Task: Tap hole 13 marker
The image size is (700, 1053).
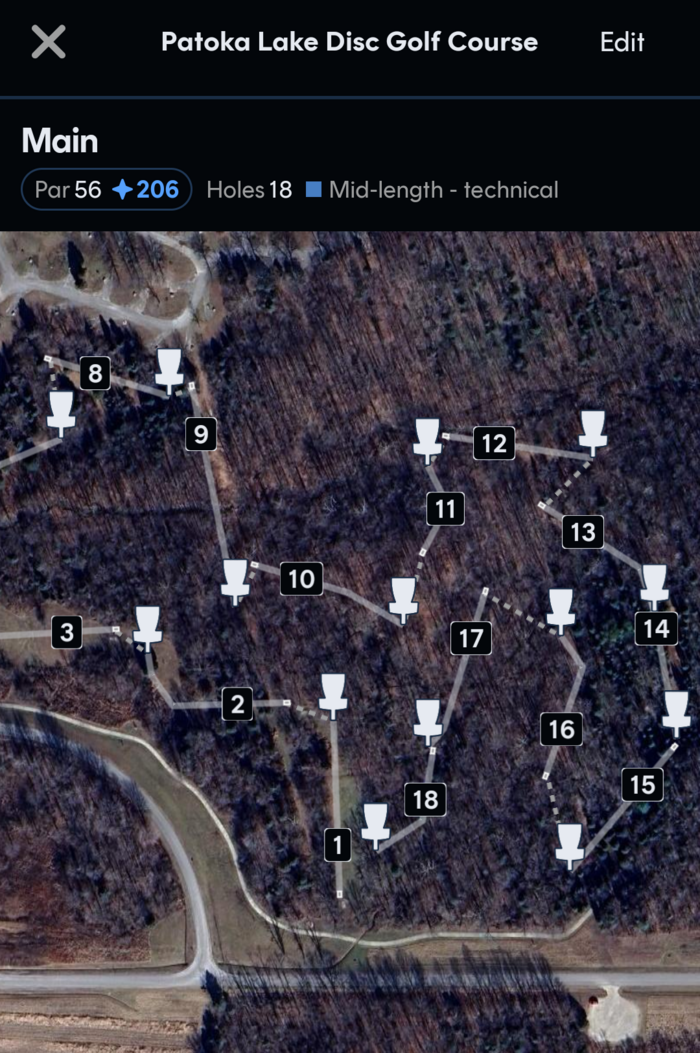Action: pyautogui.click(x=583, y=531)
